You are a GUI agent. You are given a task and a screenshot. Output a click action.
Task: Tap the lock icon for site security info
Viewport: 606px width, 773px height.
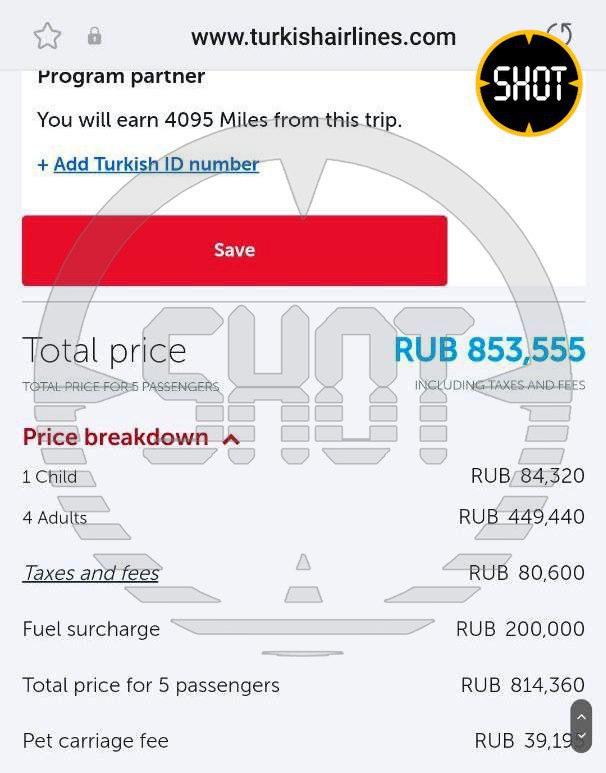coord(94,37)
